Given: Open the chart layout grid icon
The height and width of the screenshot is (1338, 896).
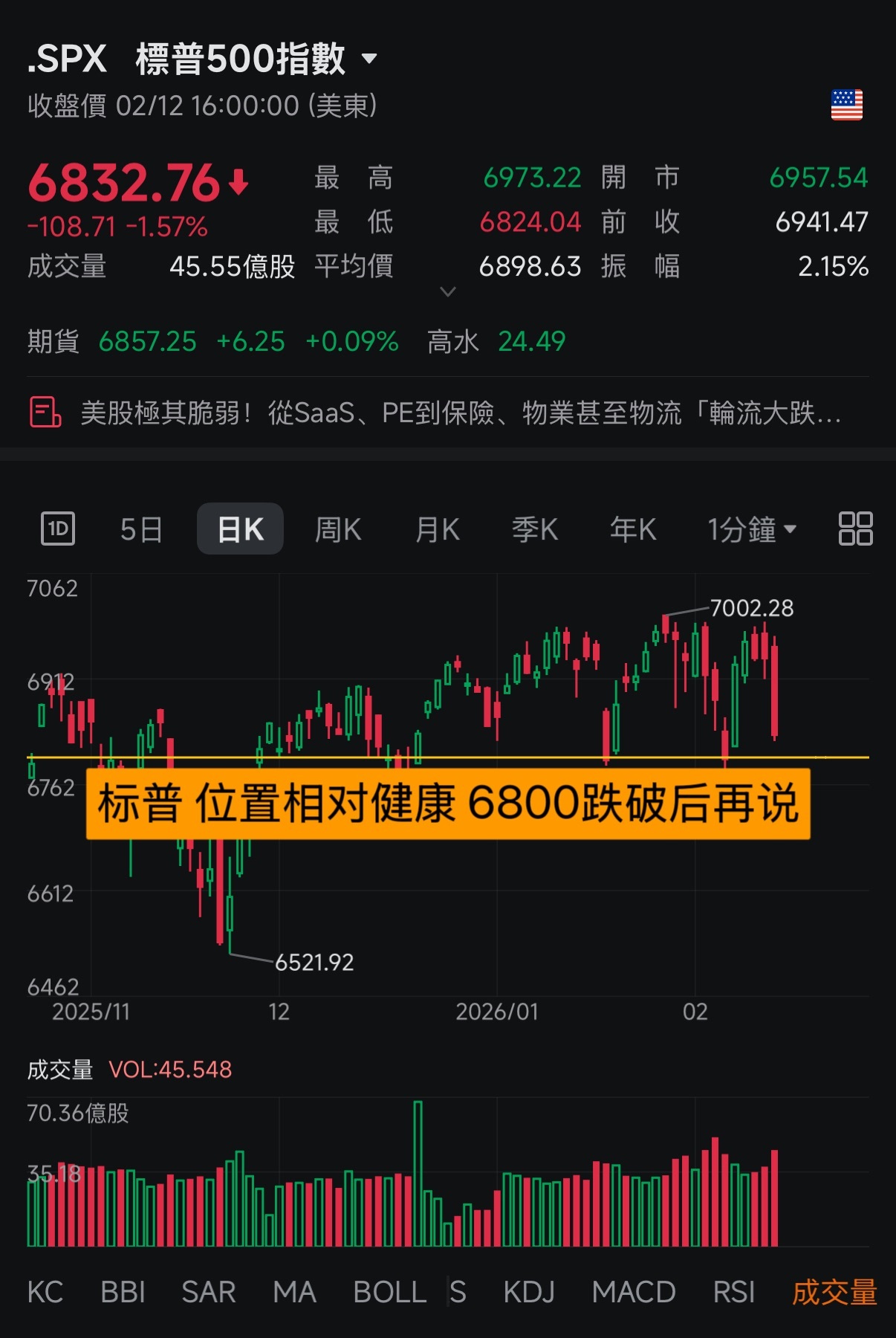Looking at the screenshot, I should 855,529.
